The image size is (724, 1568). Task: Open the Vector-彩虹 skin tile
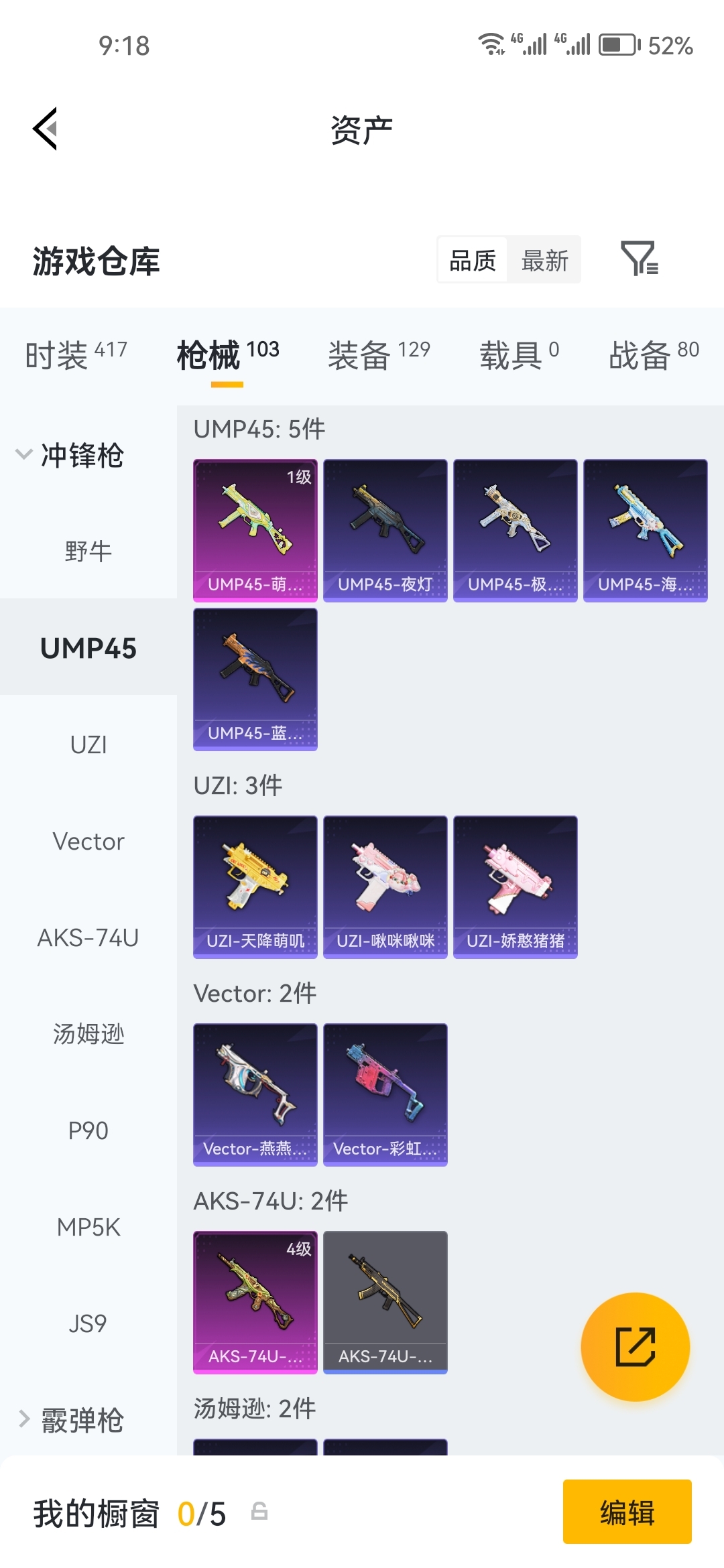coord(385,1094)
